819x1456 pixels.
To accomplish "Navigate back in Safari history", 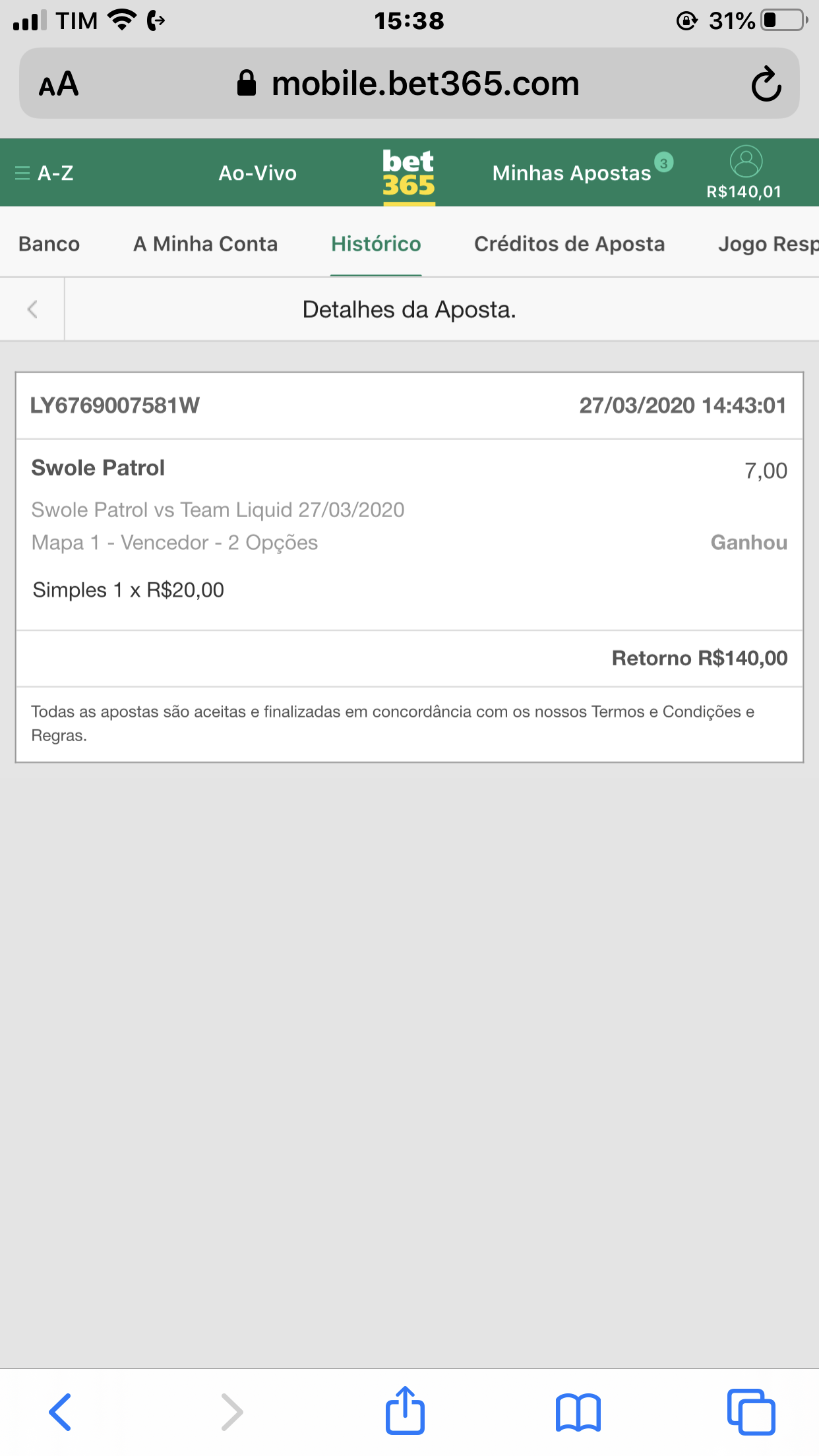I will coord(60,1412).
